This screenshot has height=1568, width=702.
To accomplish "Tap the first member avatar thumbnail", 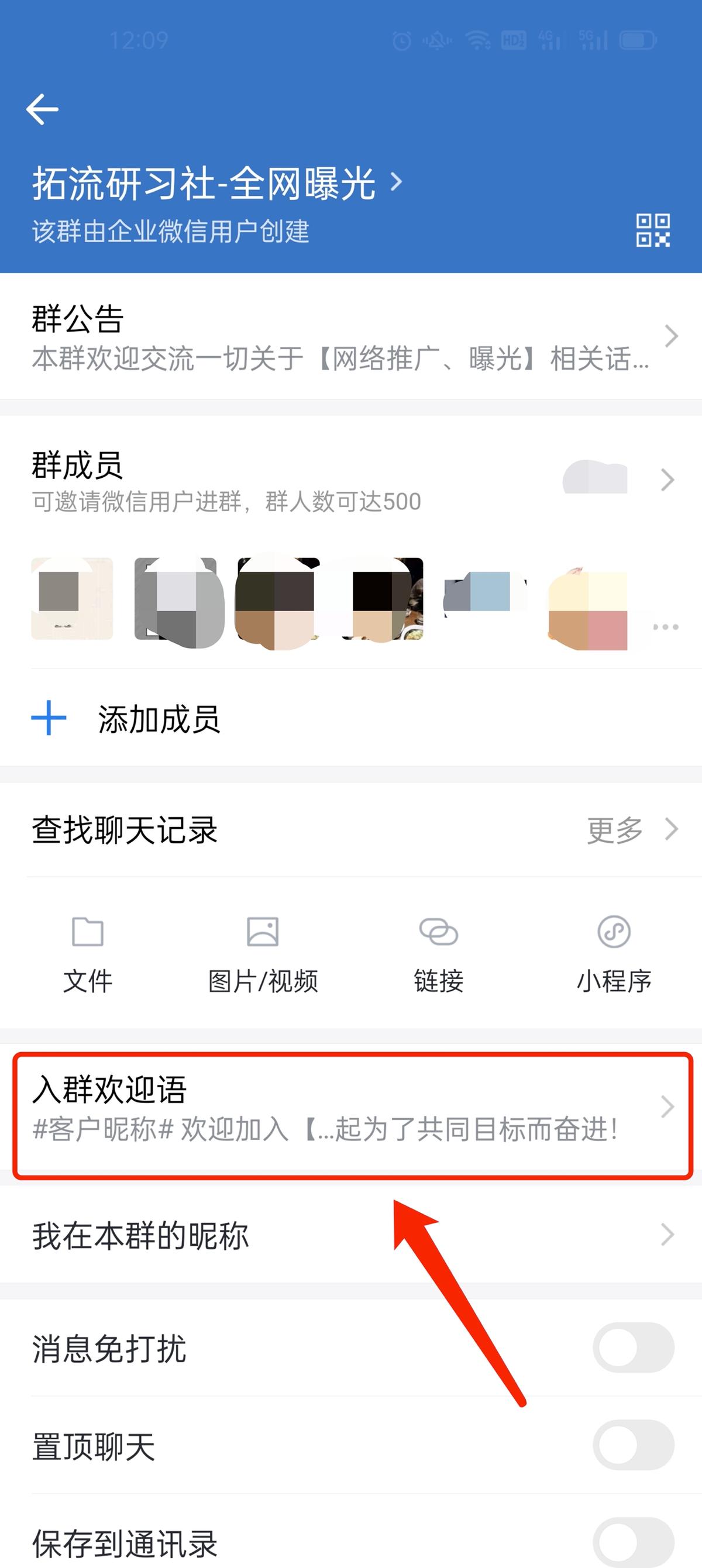I will click(x=71, y=599).
